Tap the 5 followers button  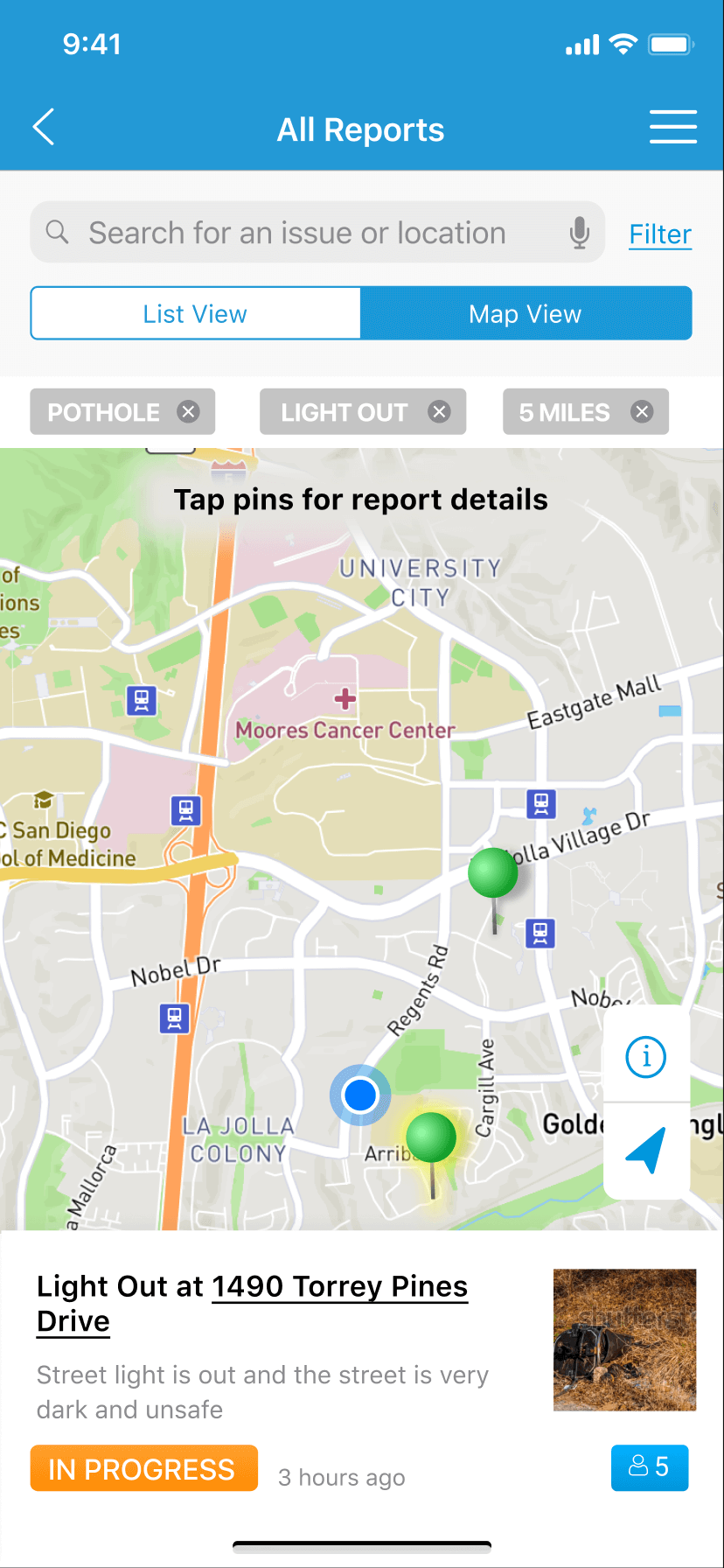[x=650, y=1467]
